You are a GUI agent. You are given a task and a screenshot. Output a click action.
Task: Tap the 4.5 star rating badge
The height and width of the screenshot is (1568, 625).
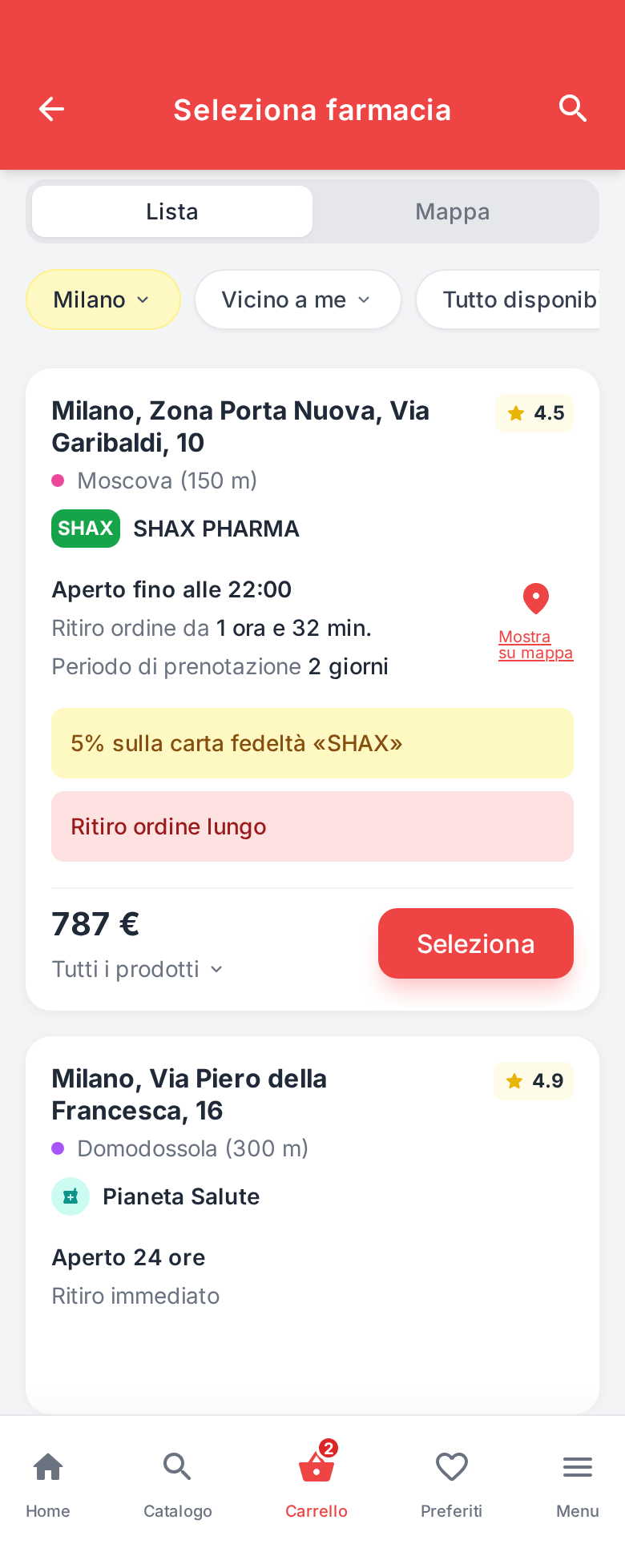[x=534, y=413]
